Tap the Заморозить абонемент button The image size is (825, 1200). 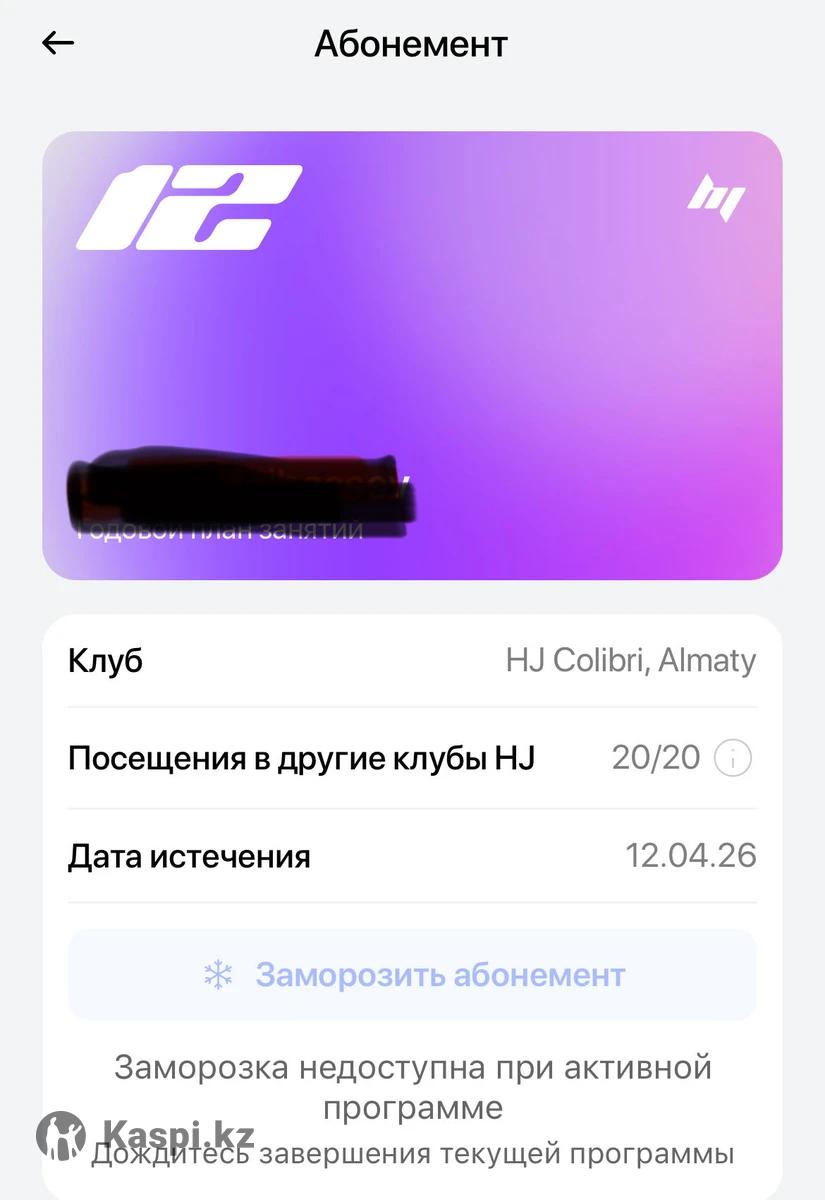point(412,975)
